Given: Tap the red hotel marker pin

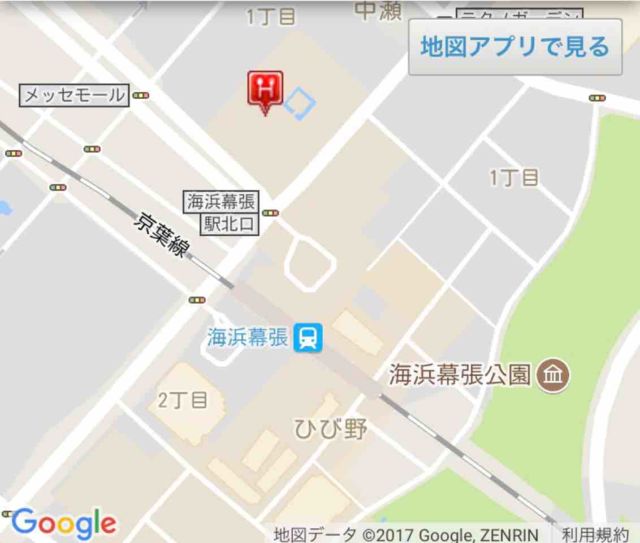Looking at the screenshot, I should click(x=265, y=90).
